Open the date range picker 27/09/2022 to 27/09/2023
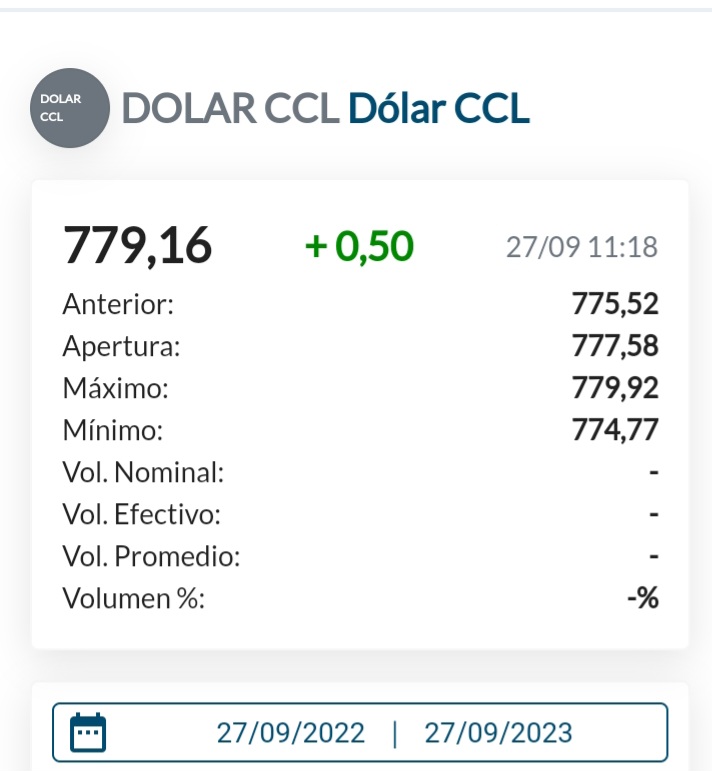 point(360,733)
